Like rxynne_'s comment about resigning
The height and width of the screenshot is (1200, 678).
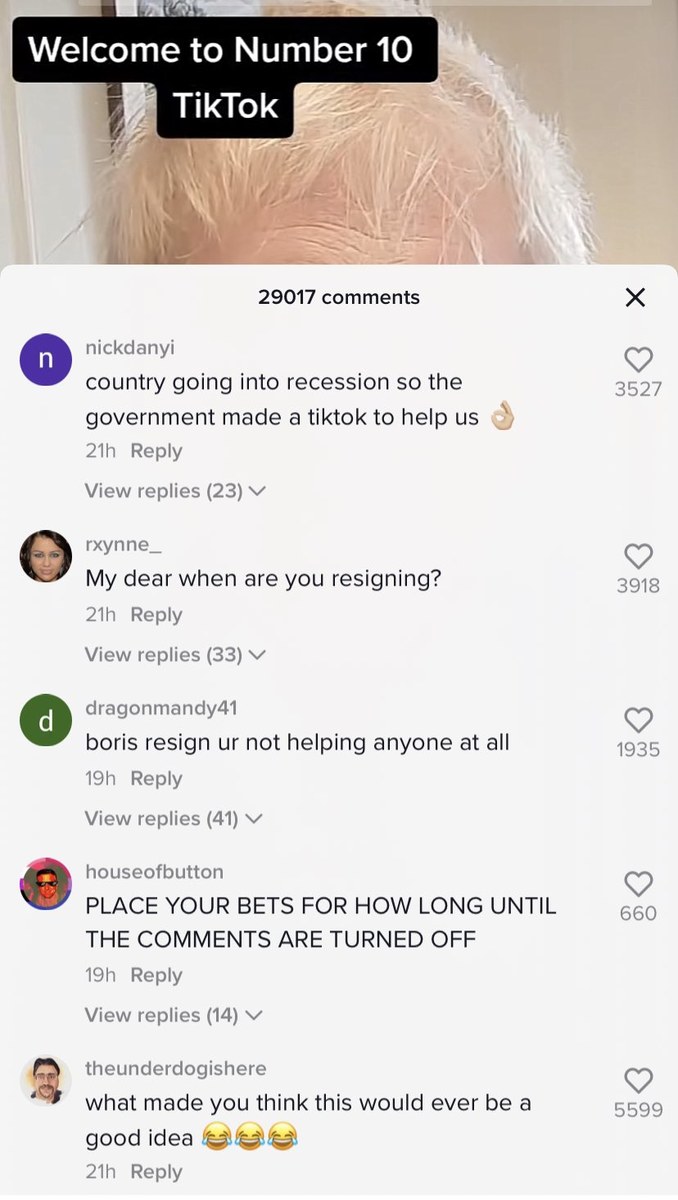coord(638,556)
